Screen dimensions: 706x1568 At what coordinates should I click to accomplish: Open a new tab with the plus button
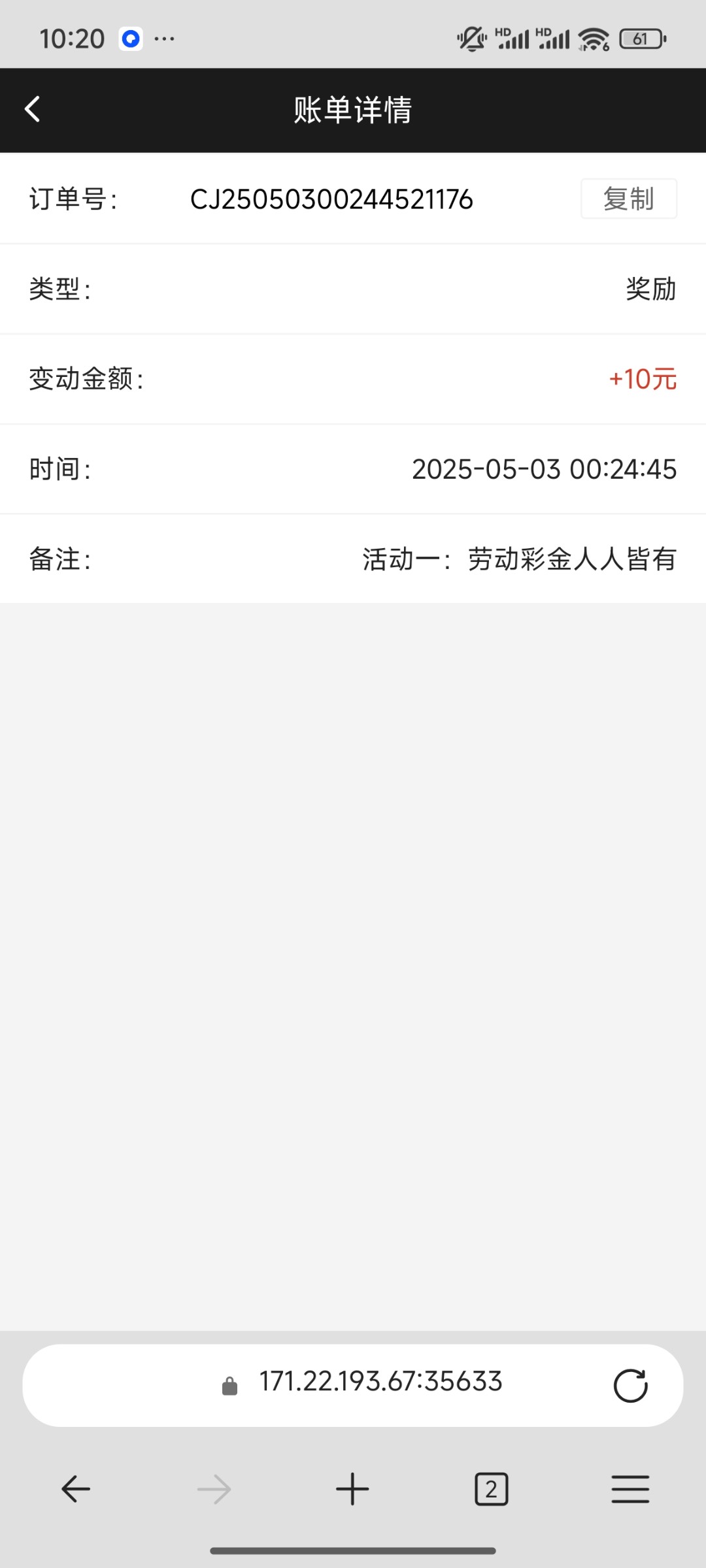[x=352, y=1490]
